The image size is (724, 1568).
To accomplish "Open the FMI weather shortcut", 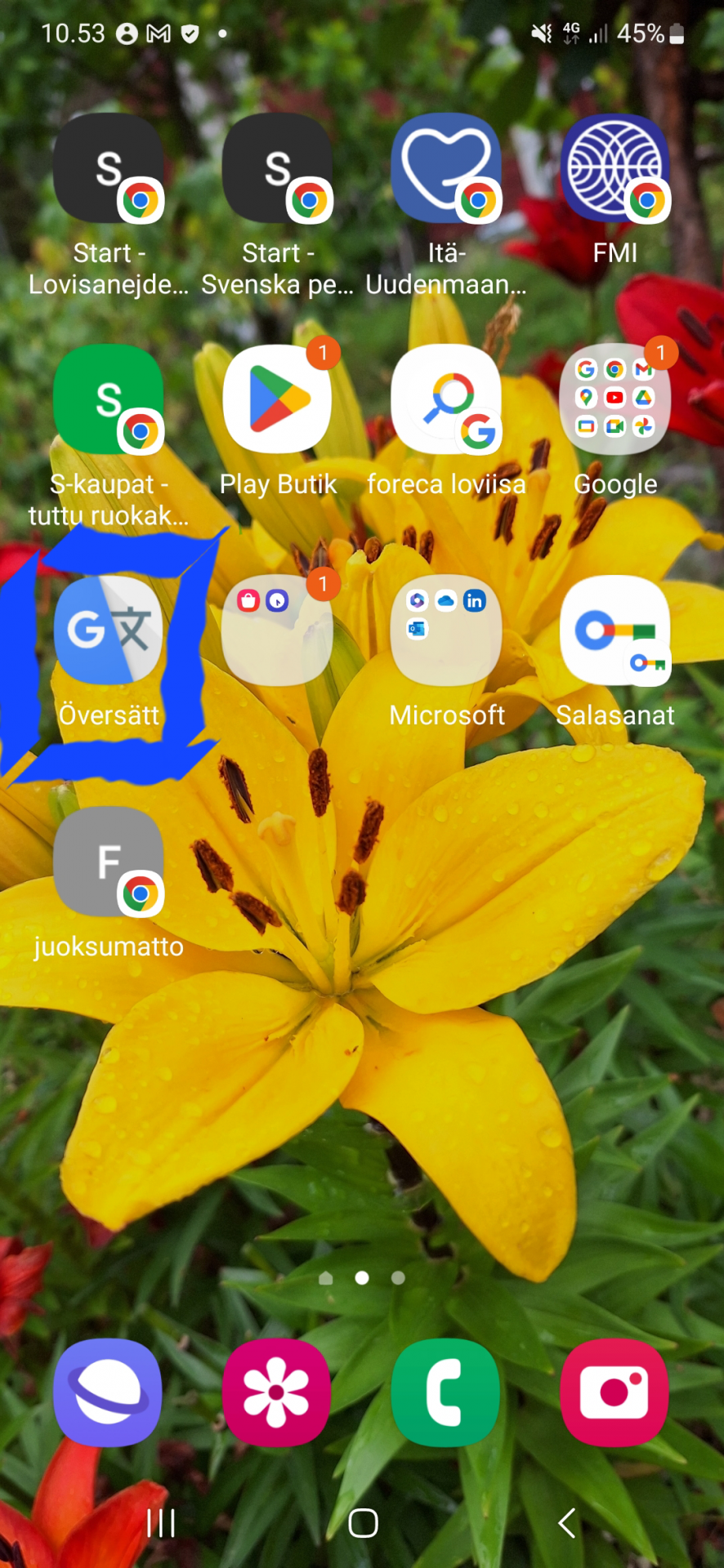I will click(615, 169).
